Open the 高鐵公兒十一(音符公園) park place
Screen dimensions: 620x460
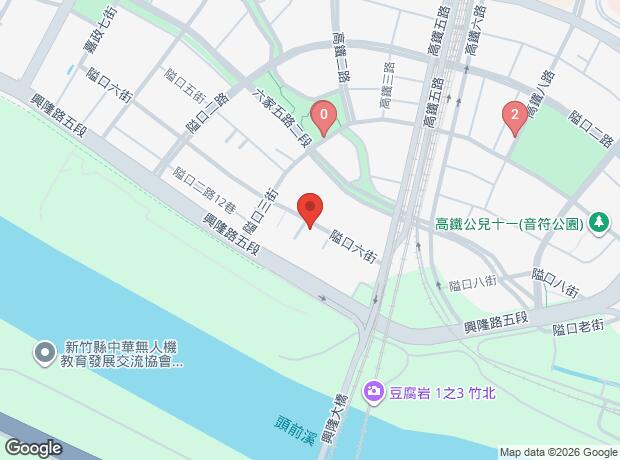599,222
